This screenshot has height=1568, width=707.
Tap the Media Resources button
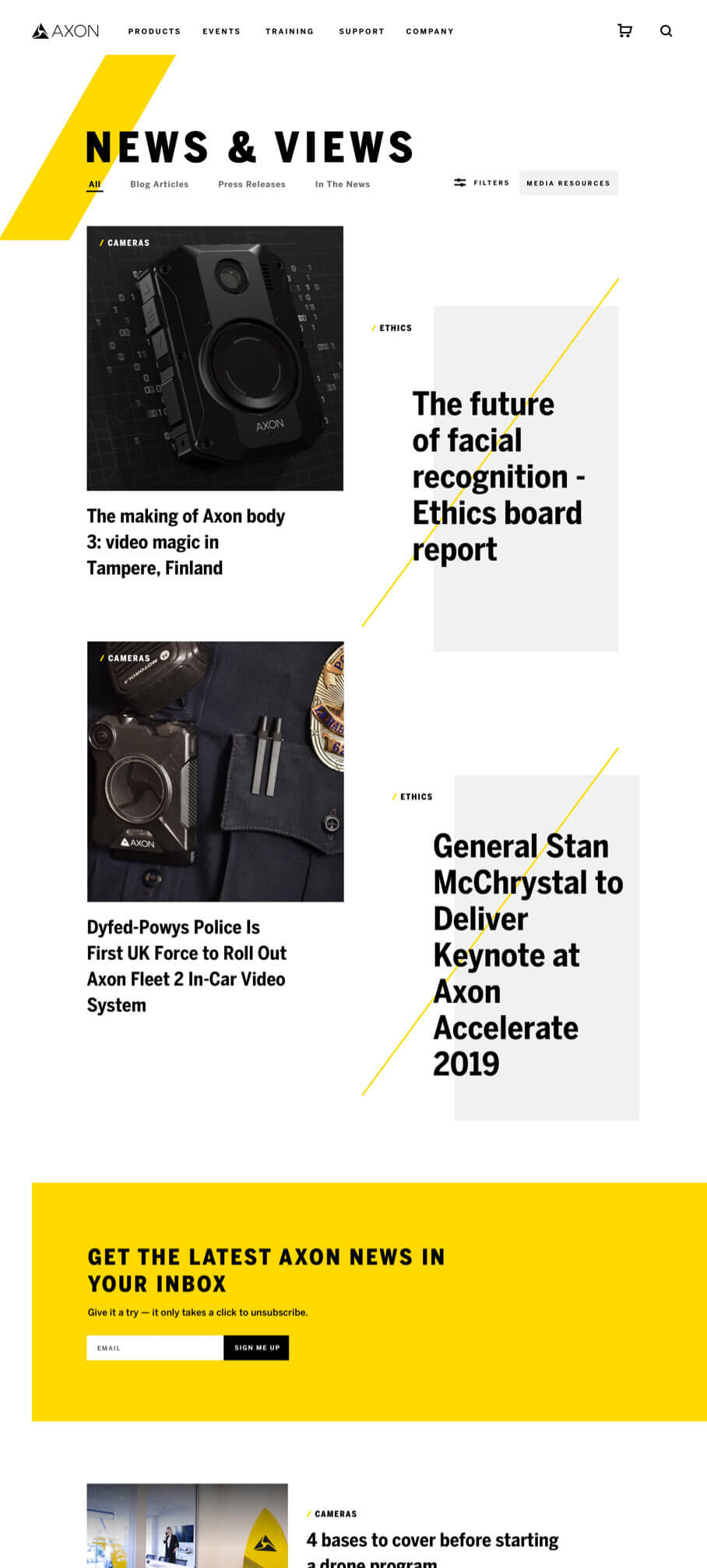coord(568,183)
